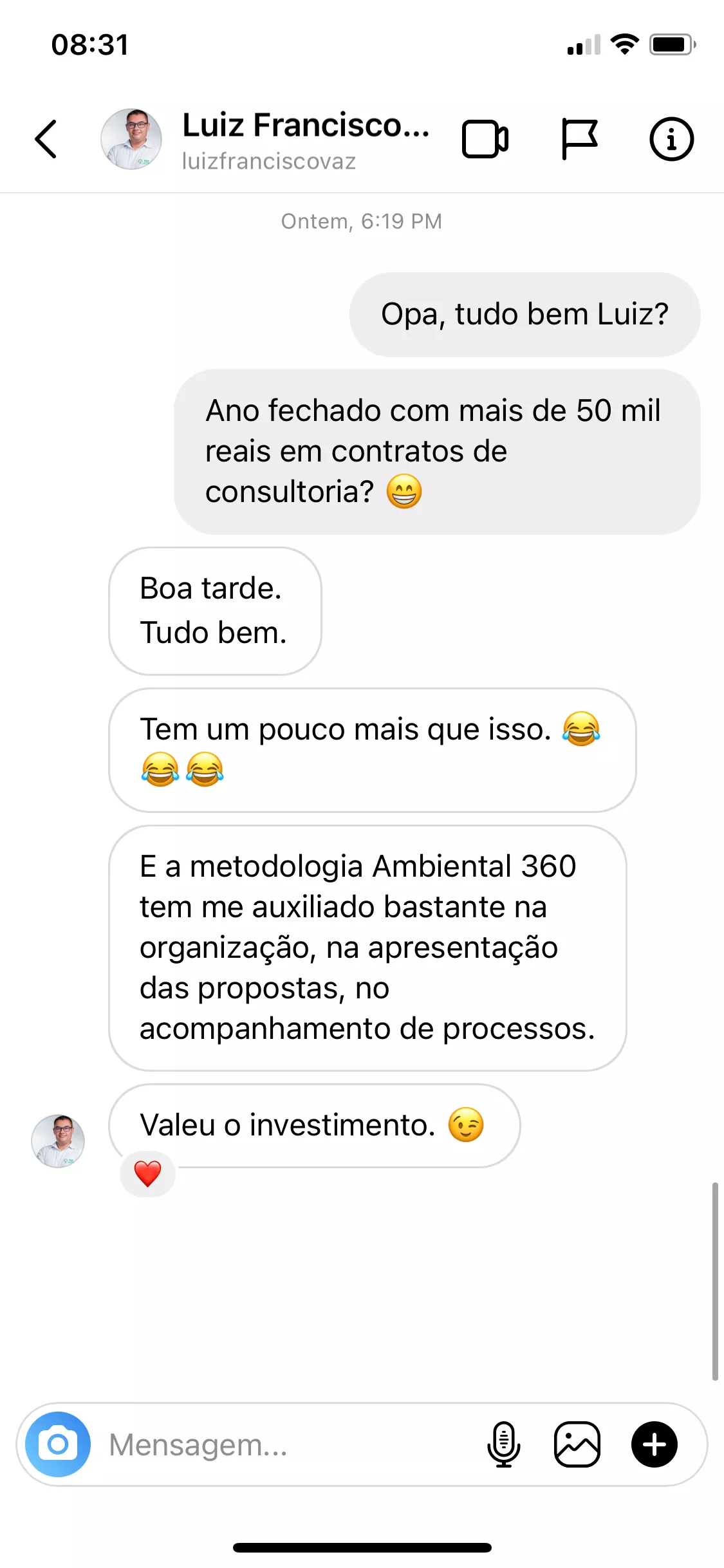View the heart reaction on 'Valeu o investimento'
The height and width of the screenshot is (1568, 724).
click(x=147, y=1174)
